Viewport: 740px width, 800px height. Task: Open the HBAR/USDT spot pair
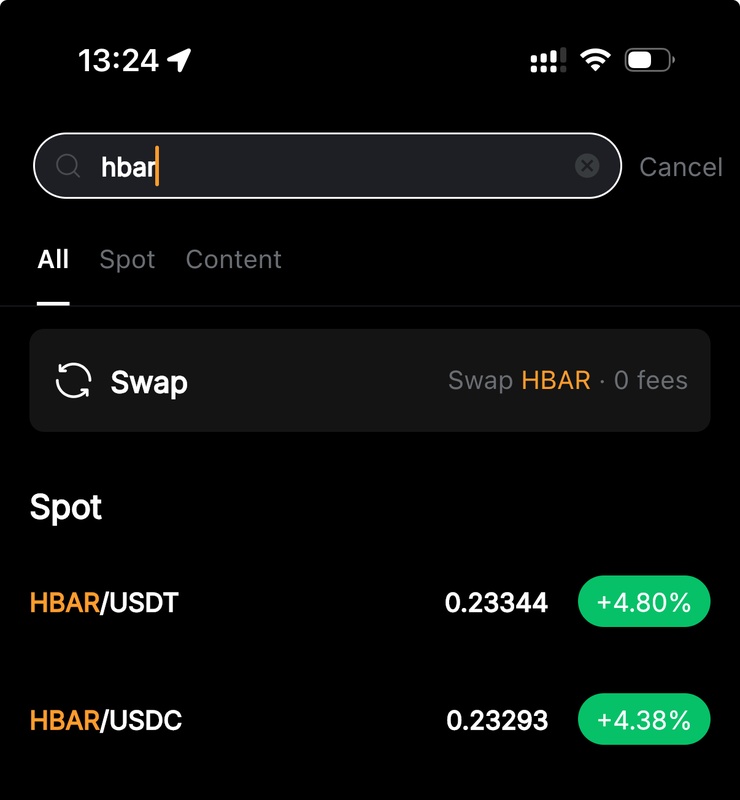click(x=370, y=602)
